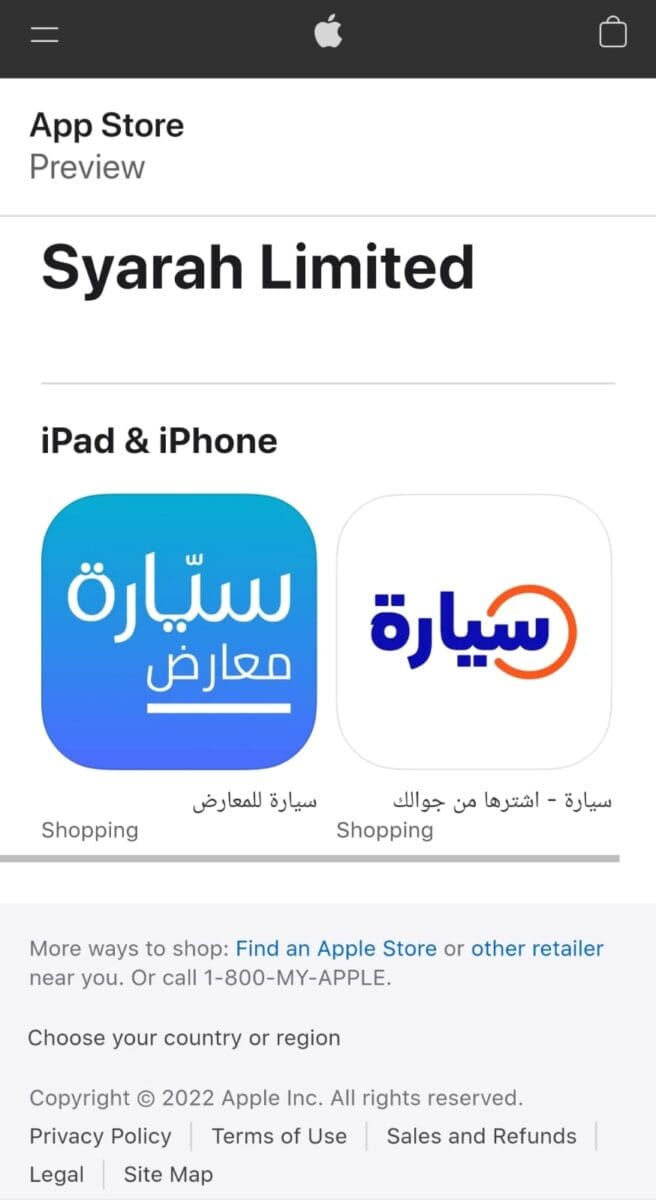Open the hamburger menu
Viewport: 656px width, 1200px height.
click(45, 34)
